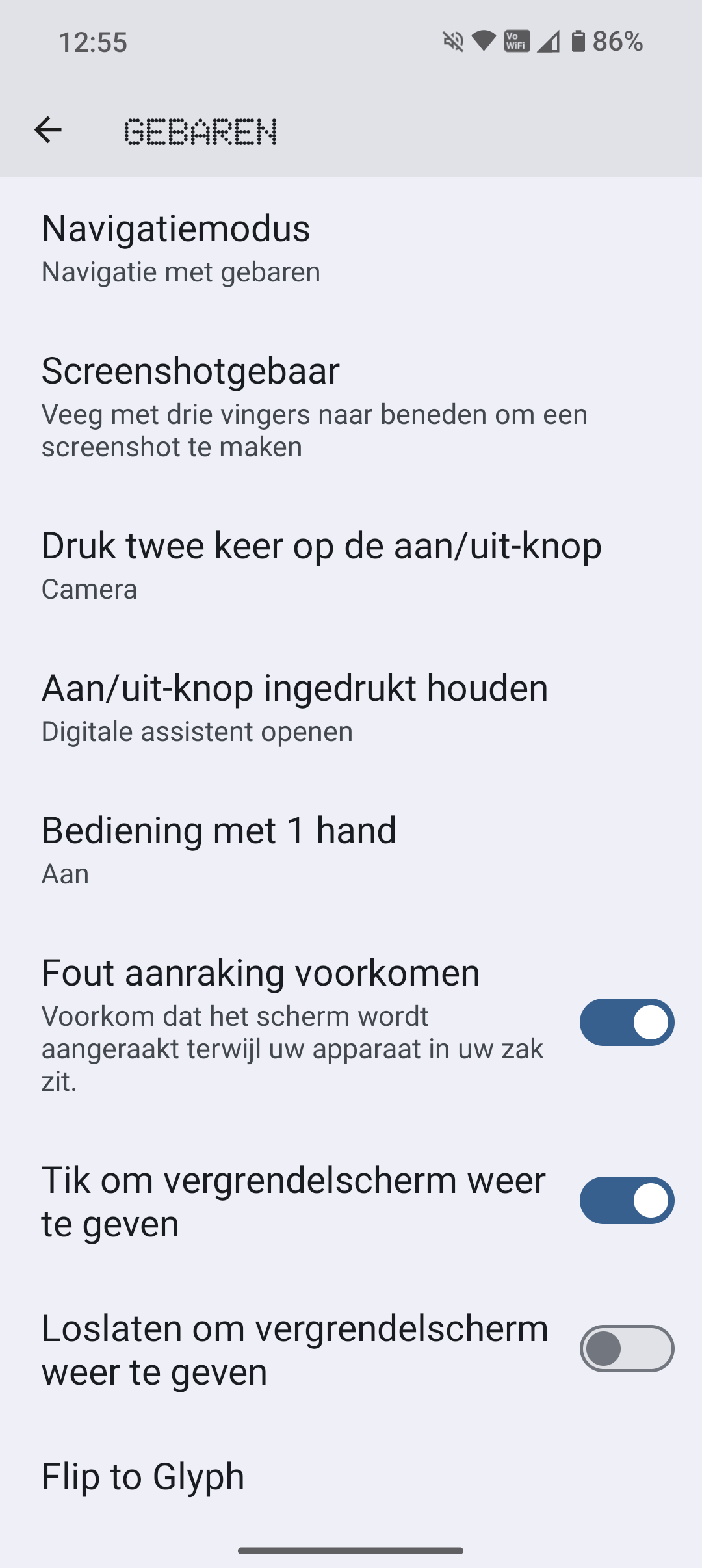Open Screenshotgebaar settings
Screen dimensions: 702x1568
pyautogui.click(x=351, y=407)
